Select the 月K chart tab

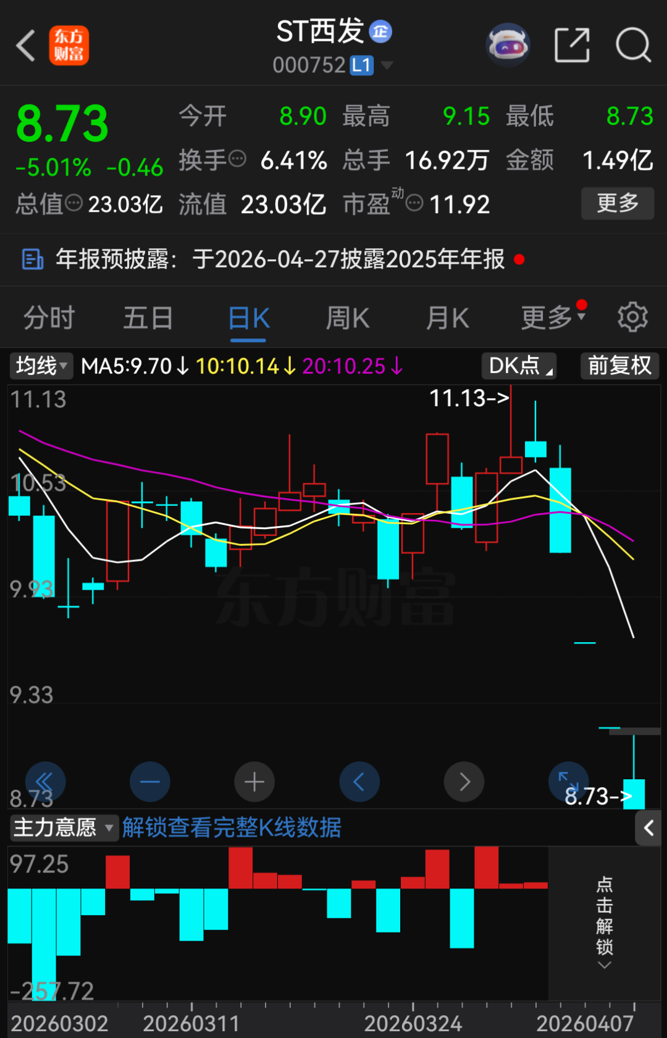tap(446, 318)
